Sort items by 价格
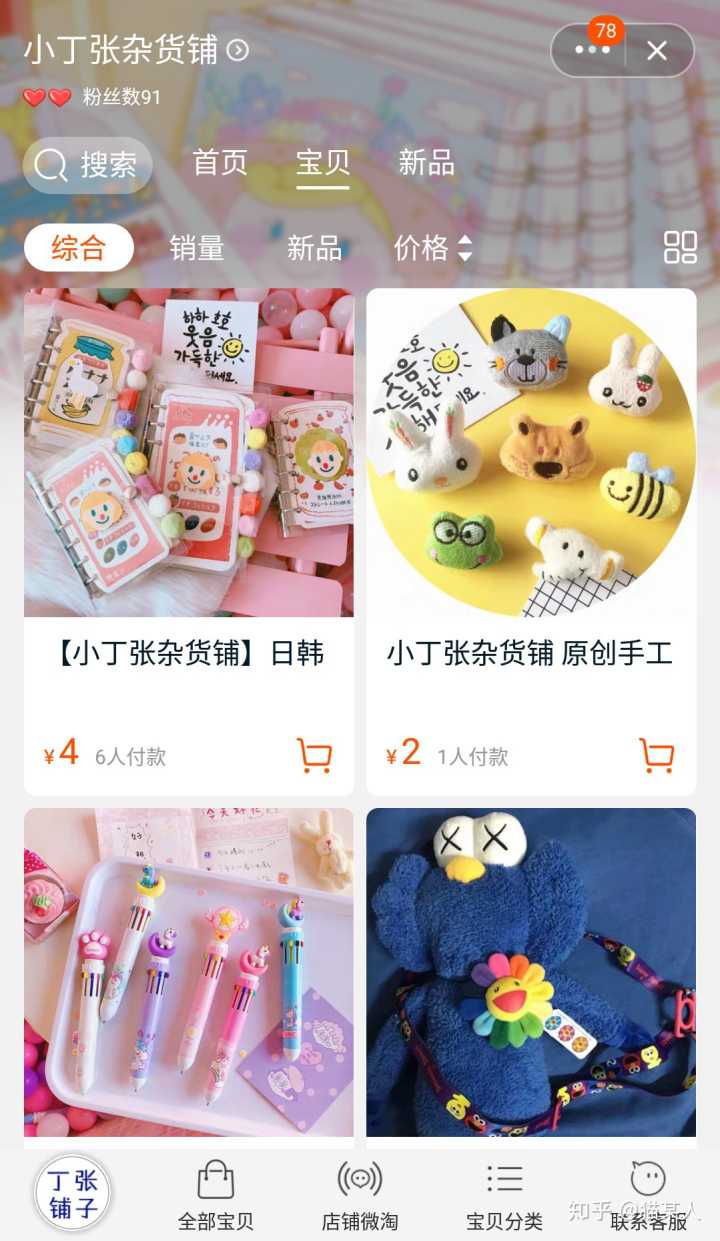Image resolution: width=720 pixels, height=1241 pixels. [432, 248]
